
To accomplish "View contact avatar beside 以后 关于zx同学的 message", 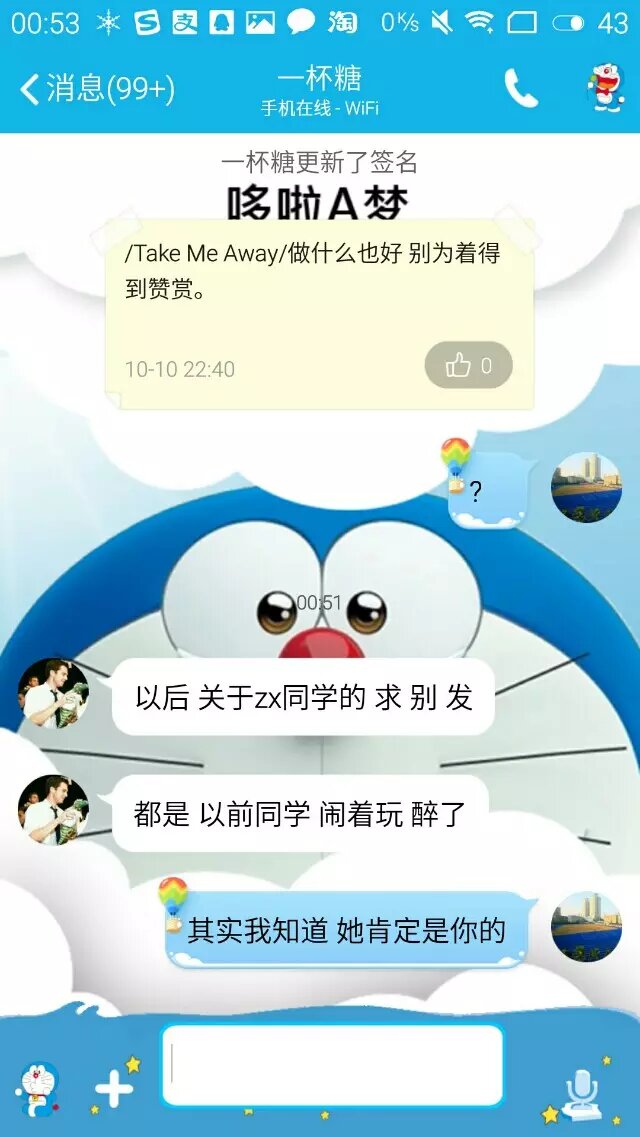I will click(53, 693).
